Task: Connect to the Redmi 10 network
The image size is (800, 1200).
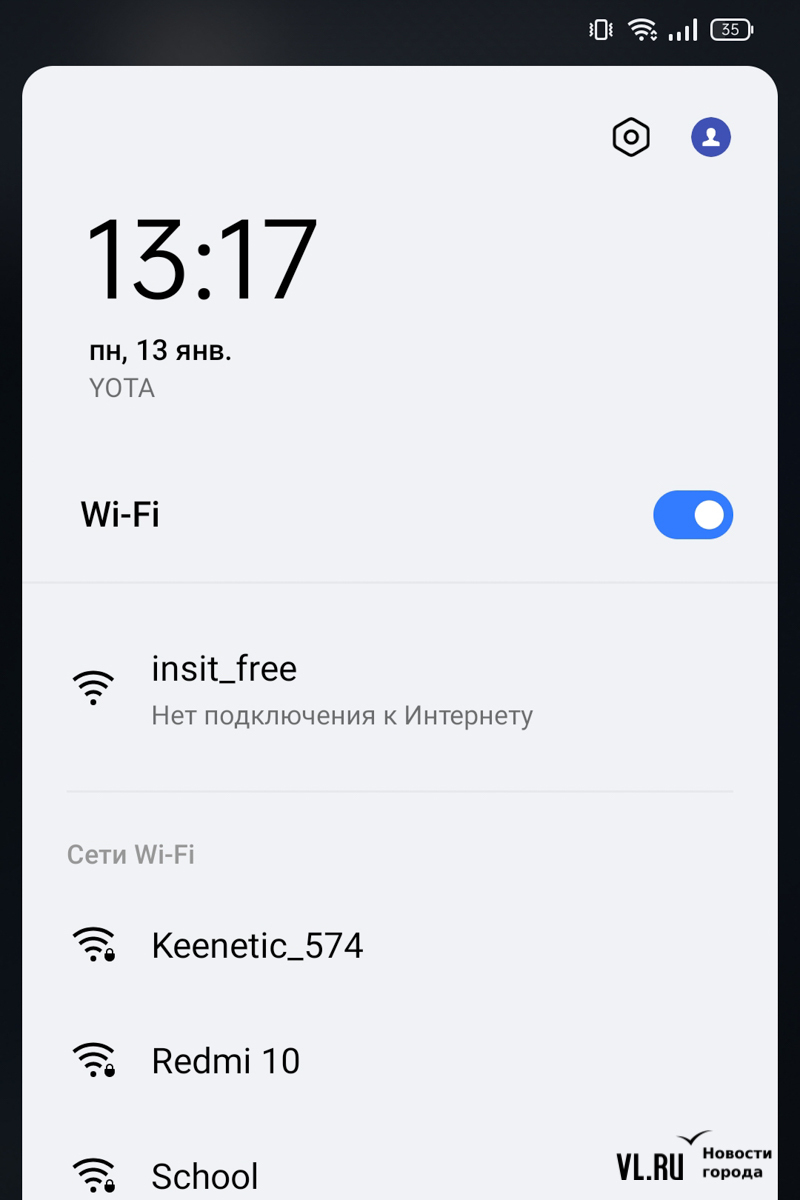Action: (226, 1061)
